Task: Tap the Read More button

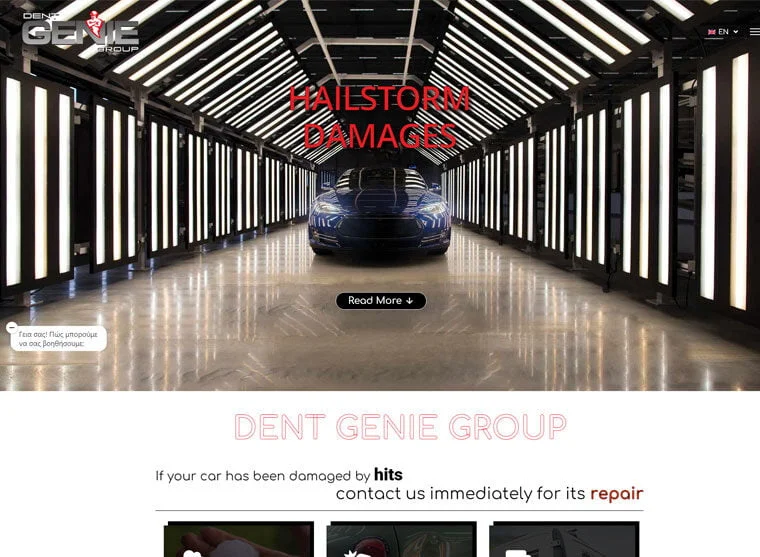Action: 380,300
